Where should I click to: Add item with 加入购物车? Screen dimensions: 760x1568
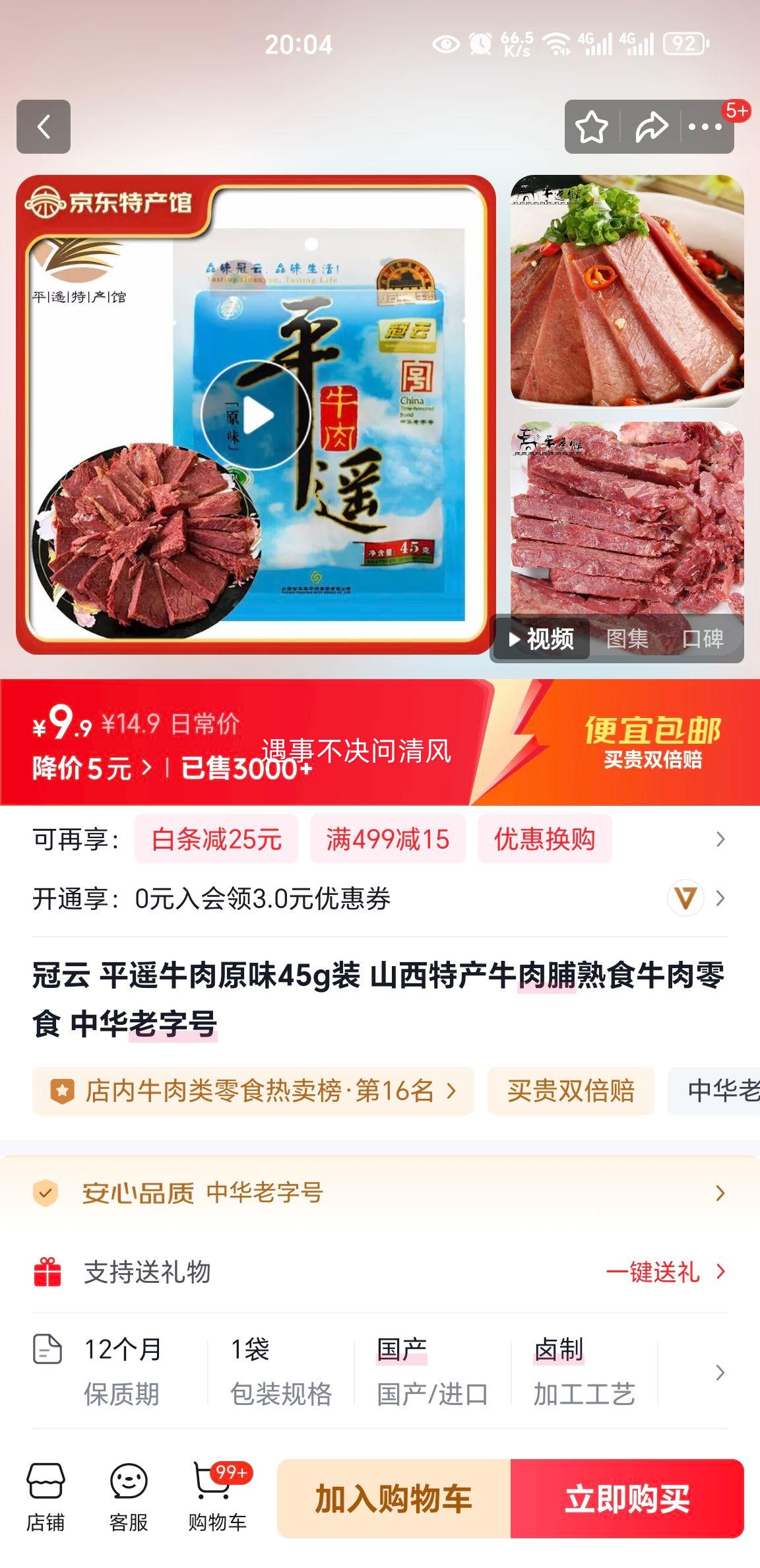tap(394, 1499)
